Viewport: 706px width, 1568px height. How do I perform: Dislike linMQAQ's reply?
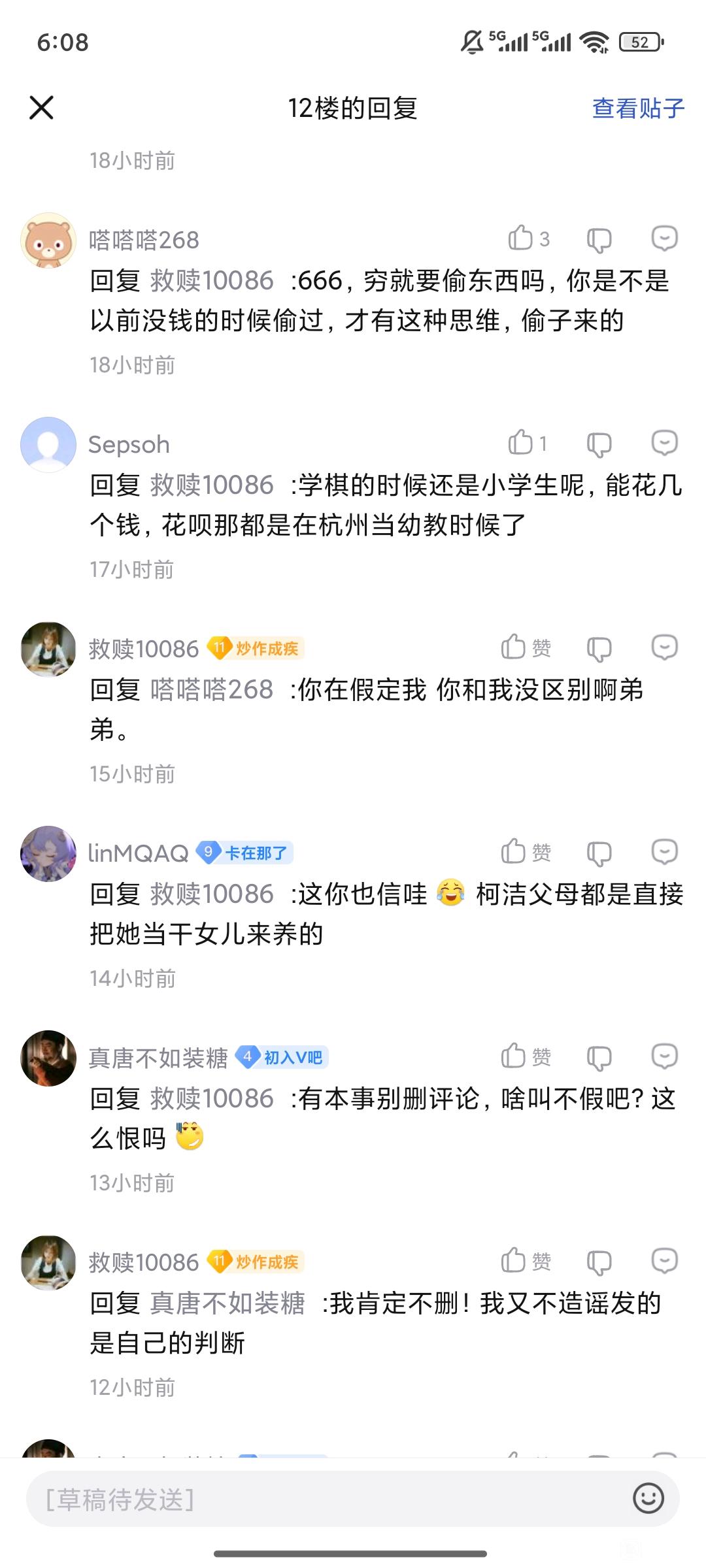(x=599, y=853)
